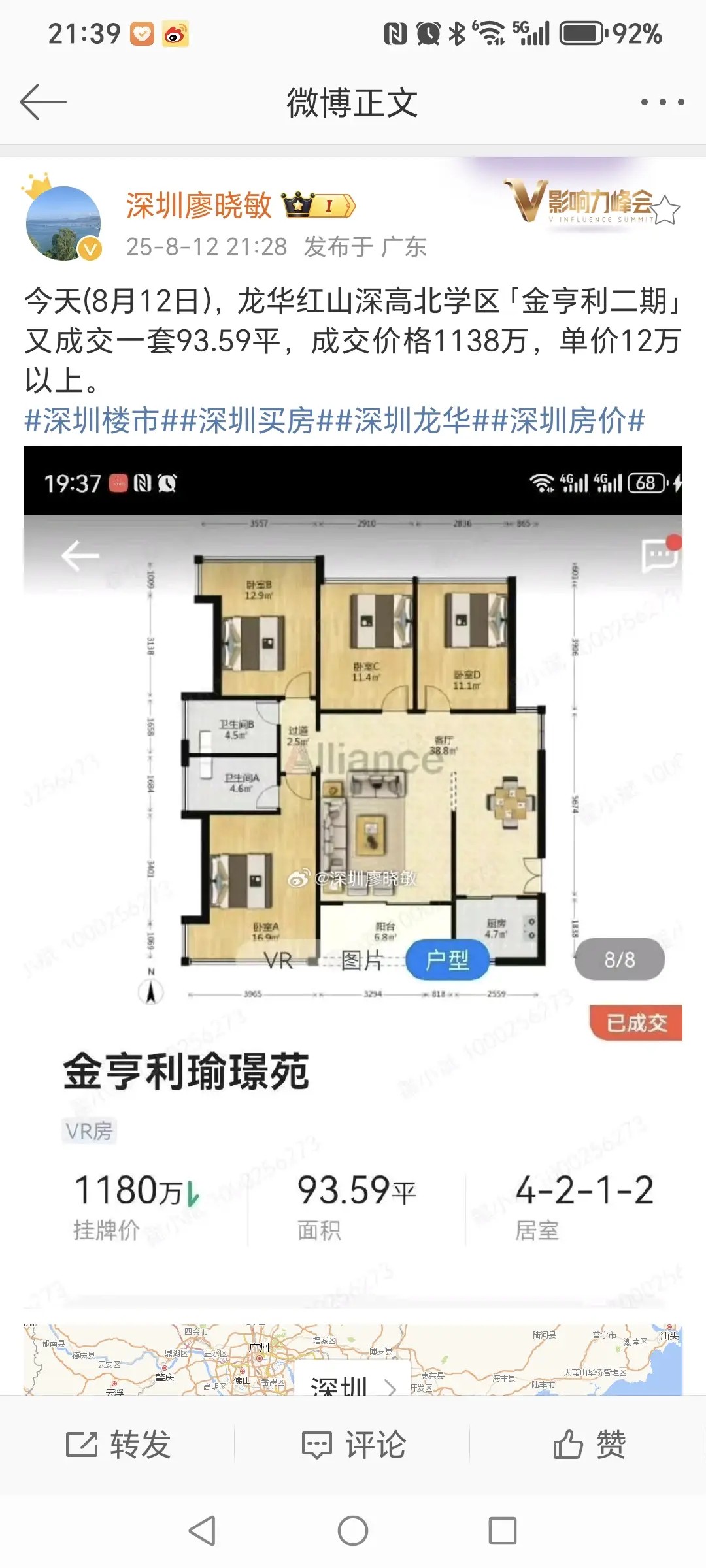Tap the 影响力峰会 banner
Image resolution: width=706 pixels, height=1568 pixels.
588,204
